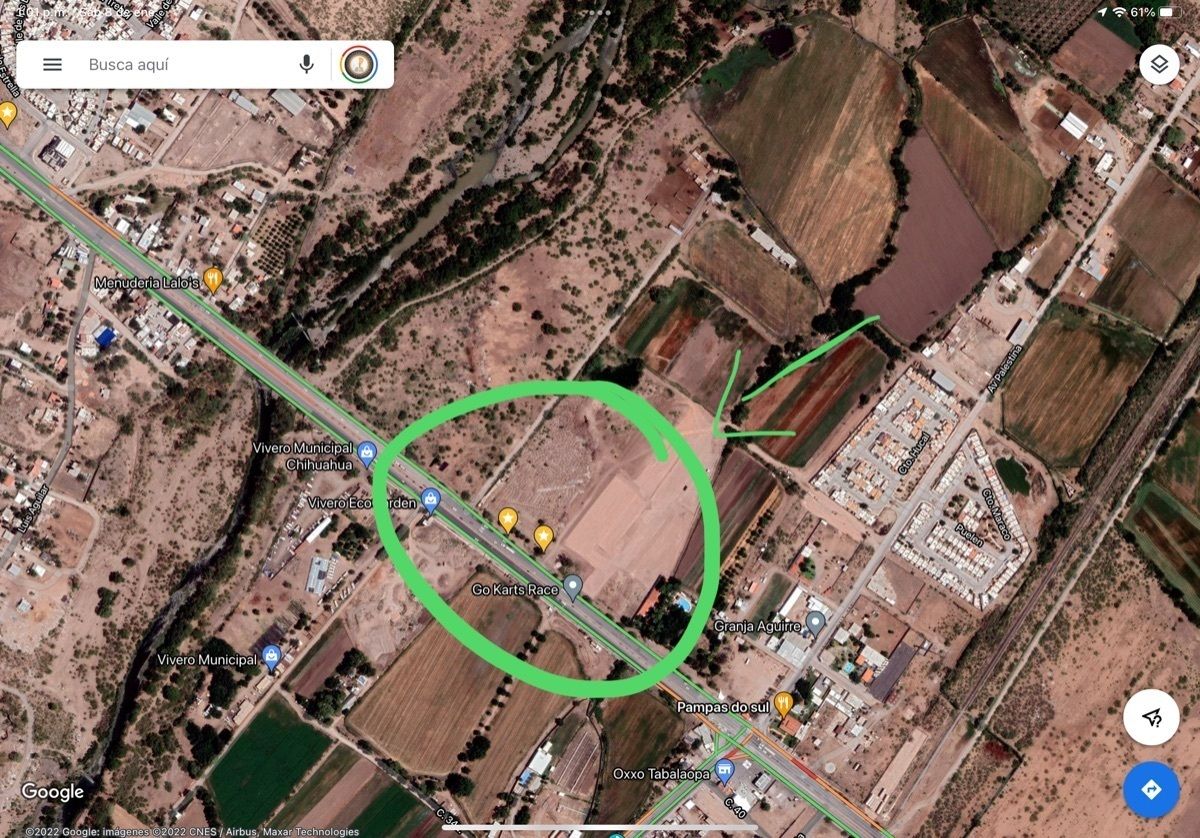Open the hamburger menu
The height and width of the screenshot is (838, 1200).
click(x=52, y=65)
